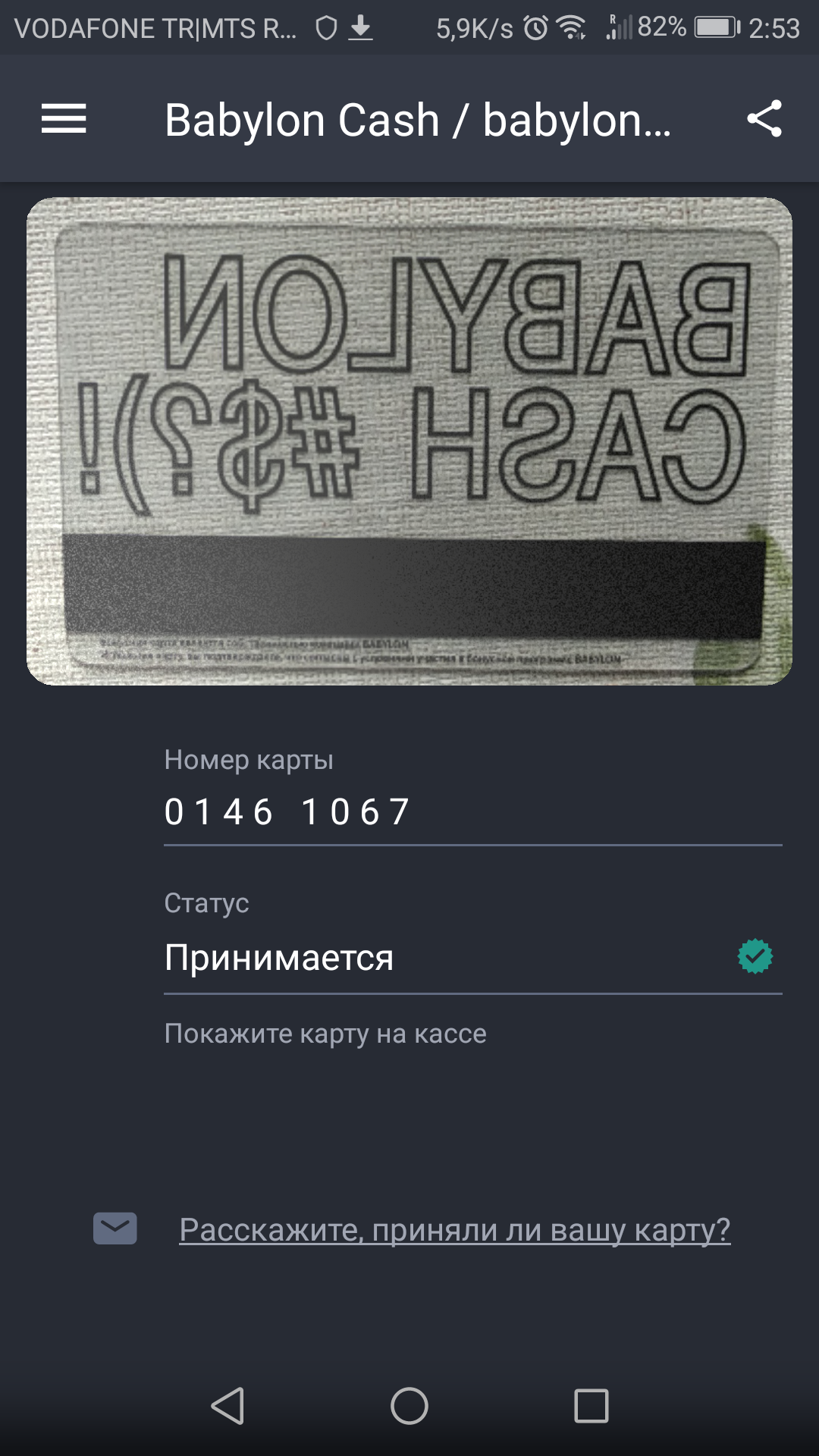The height and width of the screenshot is (1456, 819).
Task: Share the Babylon Cash card
Action: pos(764,119)
